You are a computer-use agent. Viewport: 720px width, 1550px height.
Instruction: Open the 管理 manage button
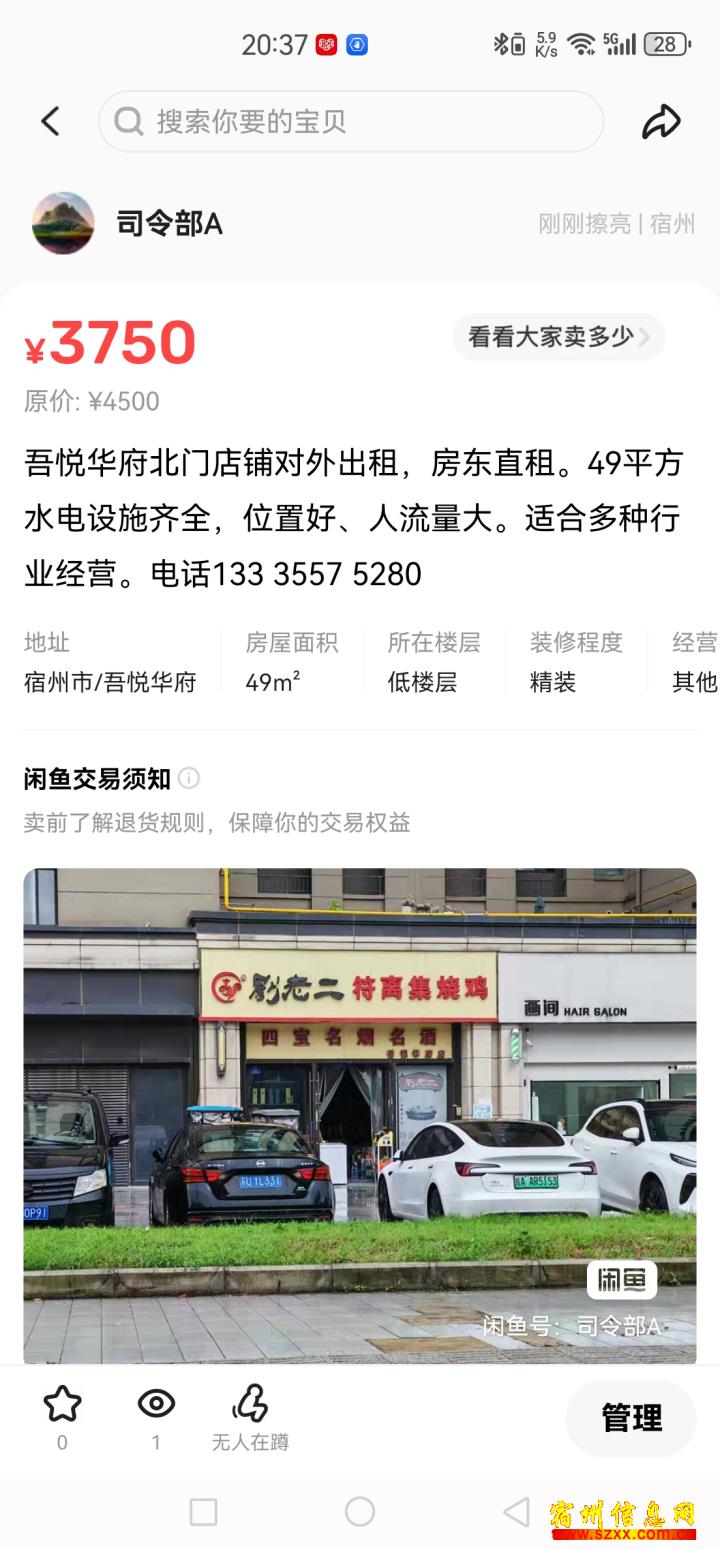631,1418
